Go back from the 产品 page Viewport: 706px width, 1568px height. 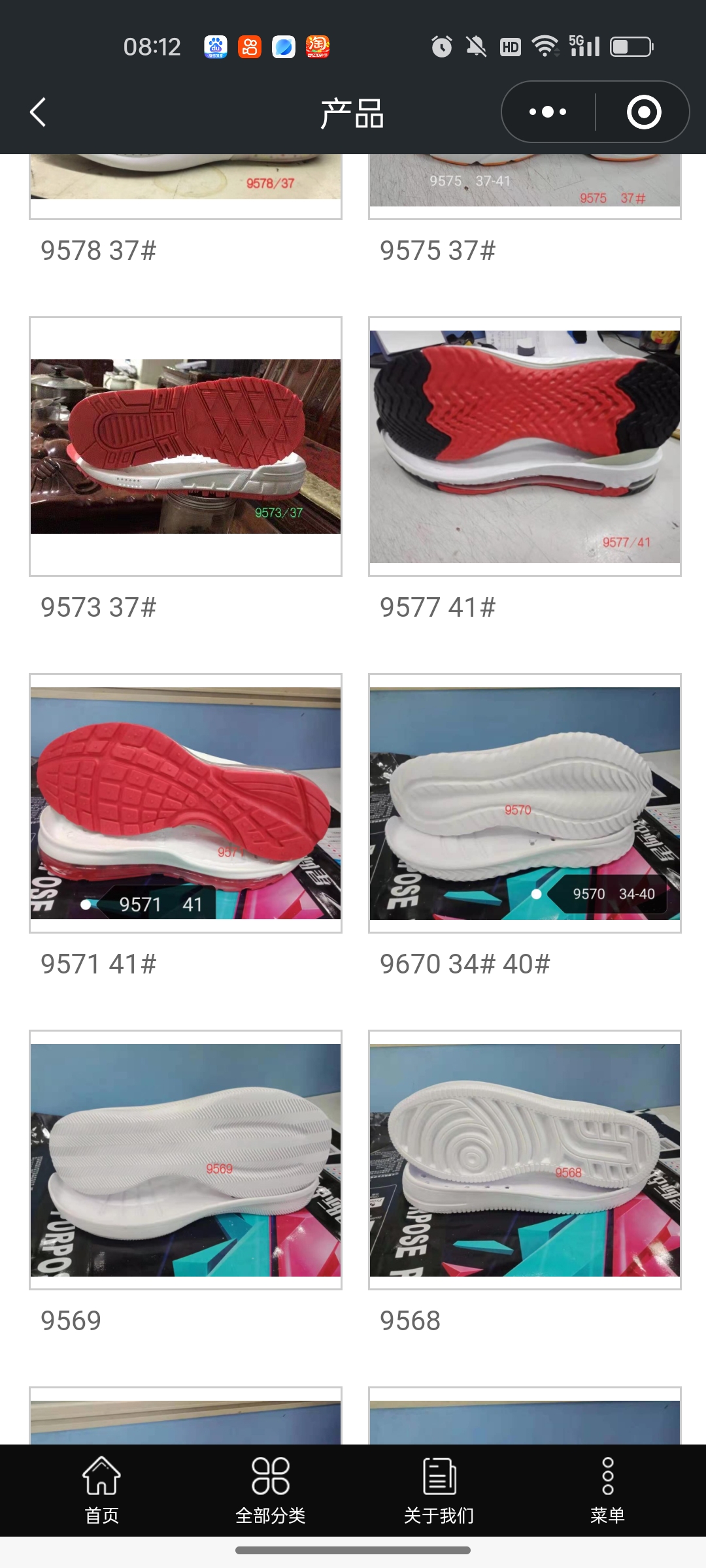click(38, 112)
